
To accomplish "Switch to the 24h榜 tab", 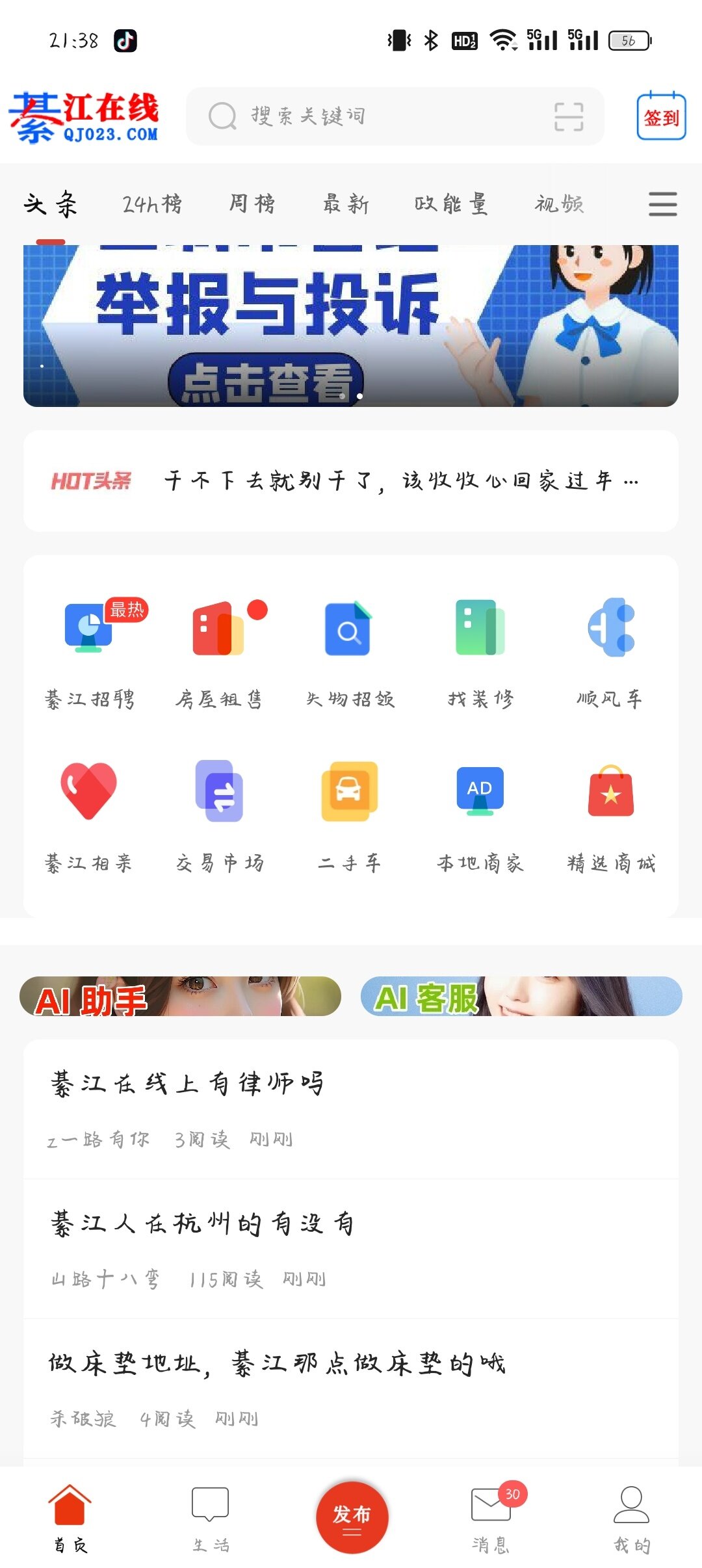I will pos(152,204).
